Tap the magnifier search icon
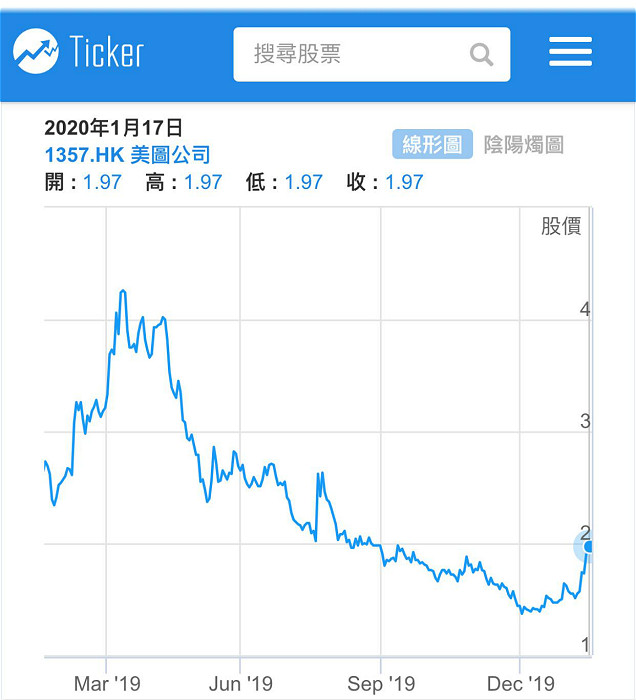The height and width of the screenshot is (700, 636). coord(481,55)
